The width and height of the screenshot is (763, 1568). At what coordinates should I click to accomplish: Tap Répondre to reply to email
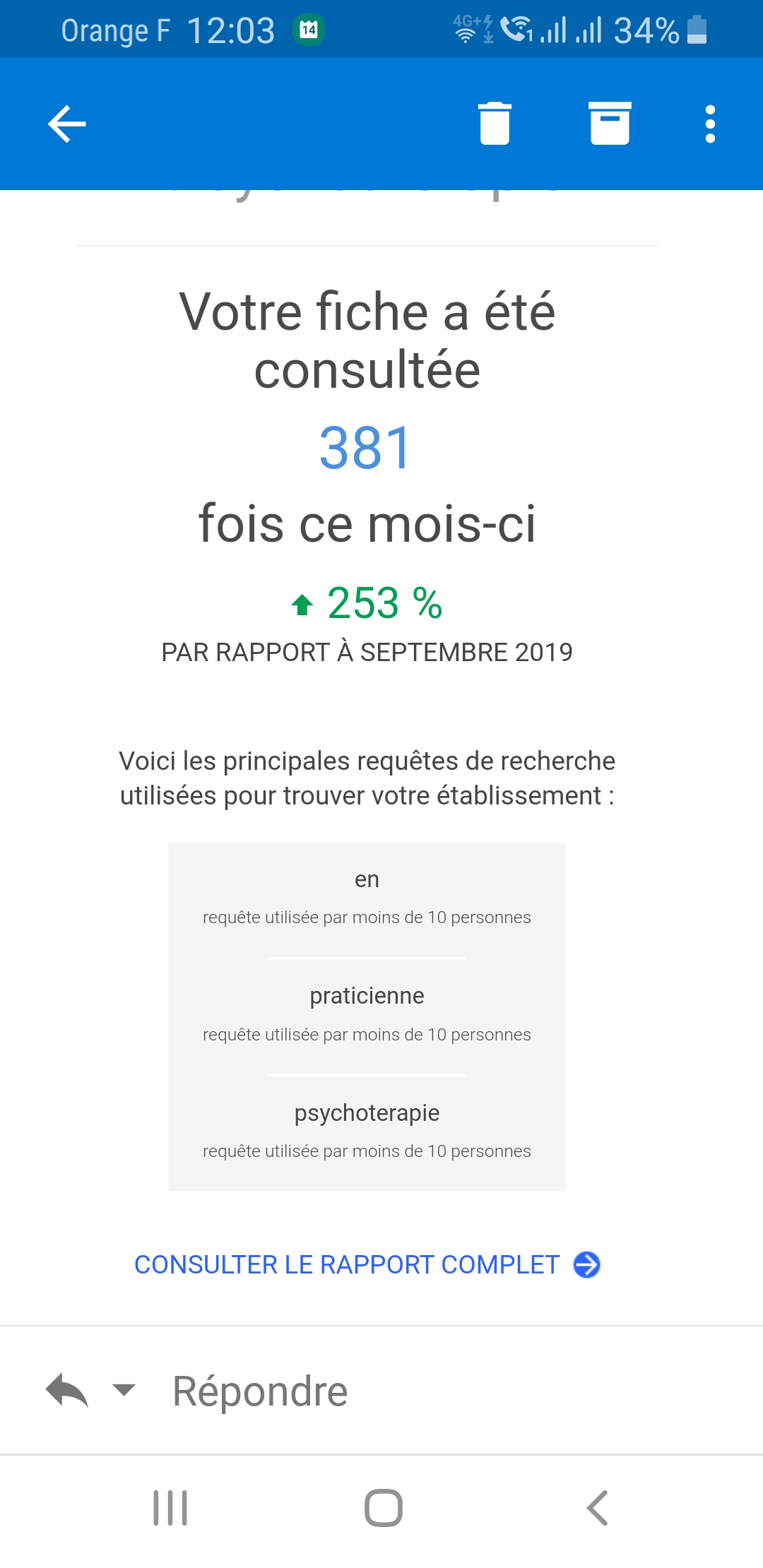pyautogui.click(x=260, y=1391)
